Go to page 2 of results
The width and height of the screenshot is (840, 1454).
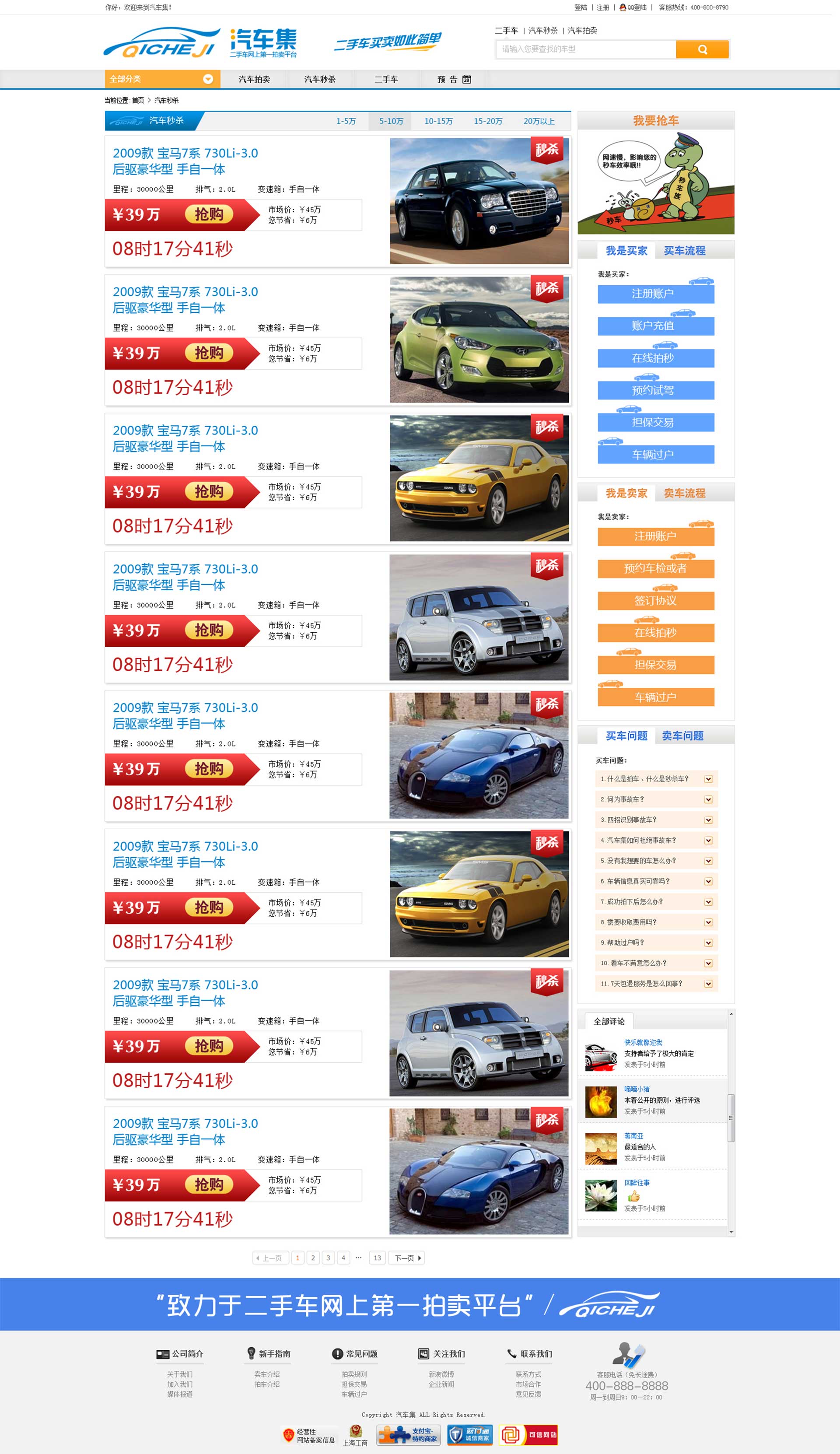313,1258
